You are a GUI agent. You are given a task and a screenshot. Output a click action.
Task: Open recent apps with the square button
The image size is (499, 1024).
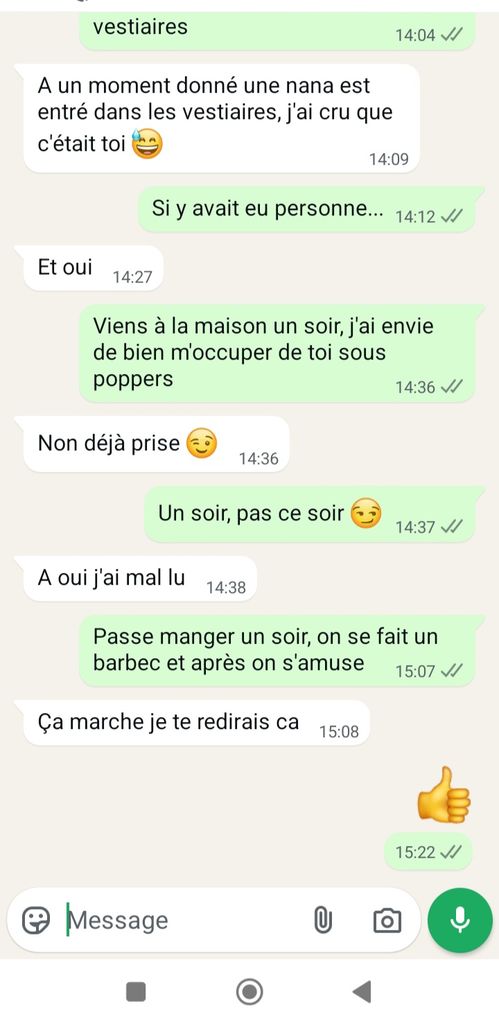point(136,991)
